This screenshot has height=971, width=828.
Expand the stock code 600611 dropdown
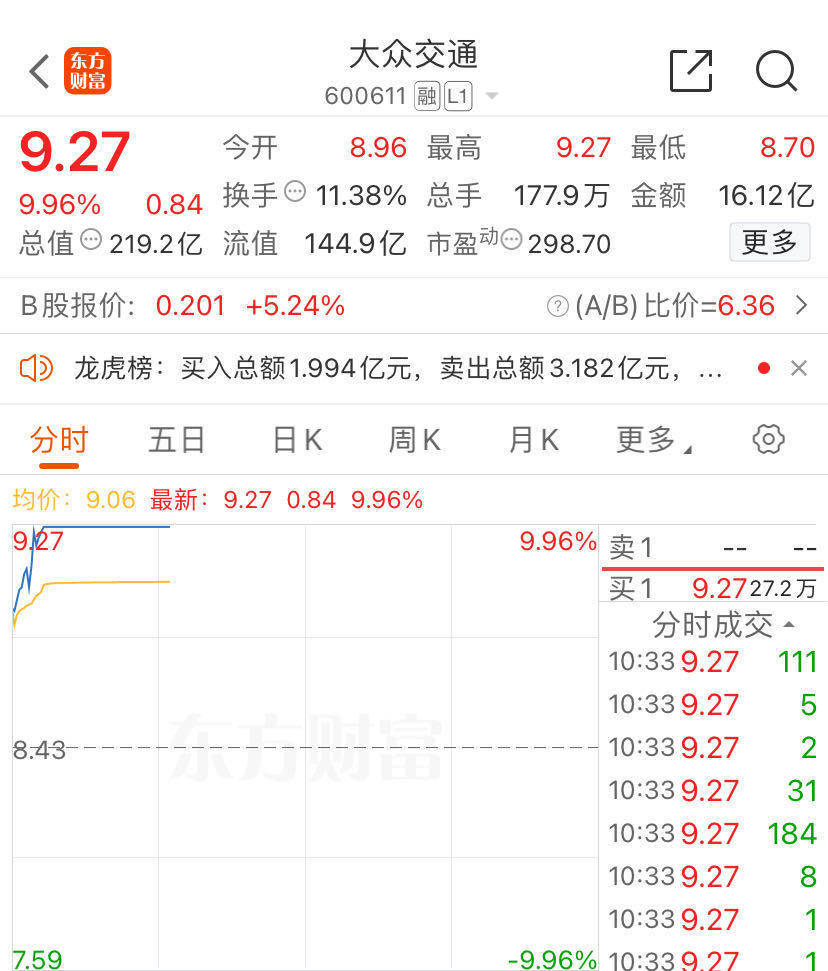(x=491, y=97)
